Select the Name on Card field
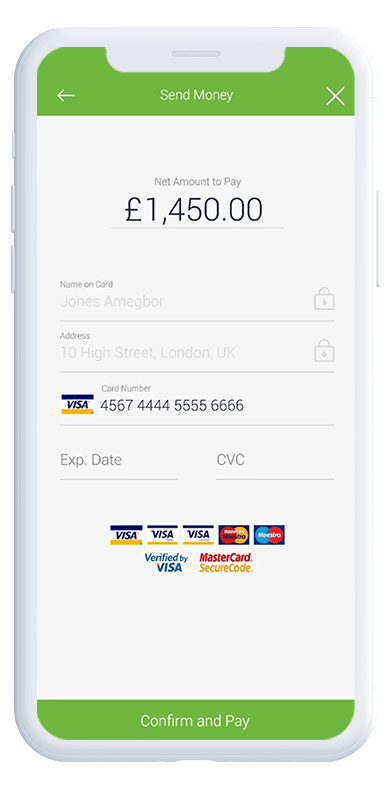This screenshot has height=789, width=389. click(x=197, y=300)
